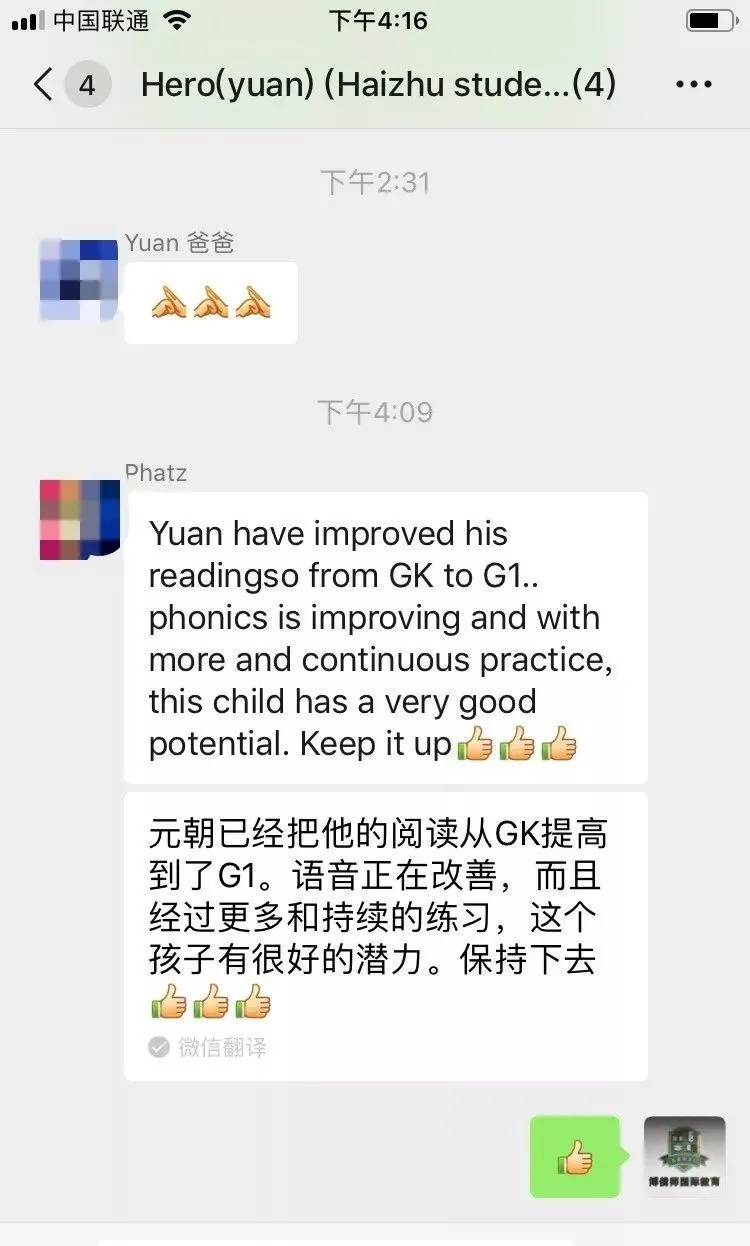This screenshot has height=1246, width=750.
Task: Open the chat info three-dot menu
Action: 694,85
